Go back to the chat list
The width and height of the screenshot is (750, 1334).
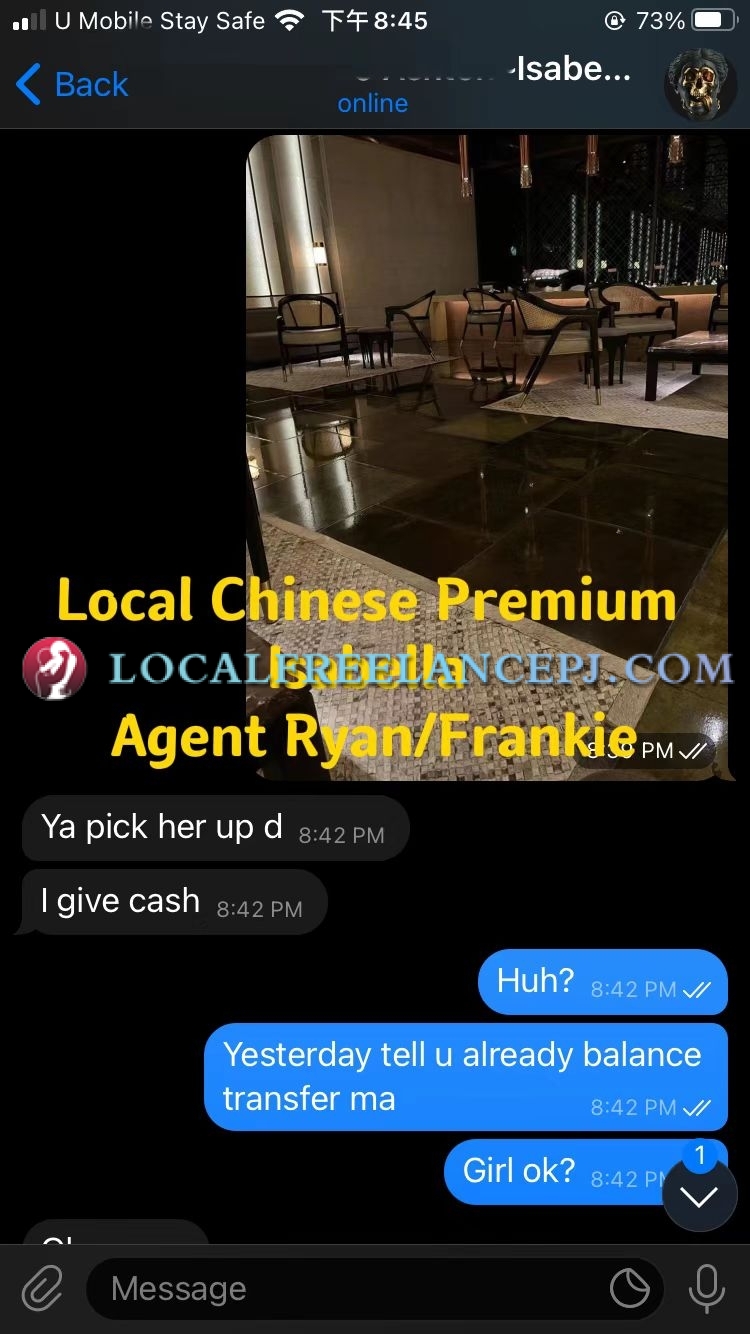72,85
